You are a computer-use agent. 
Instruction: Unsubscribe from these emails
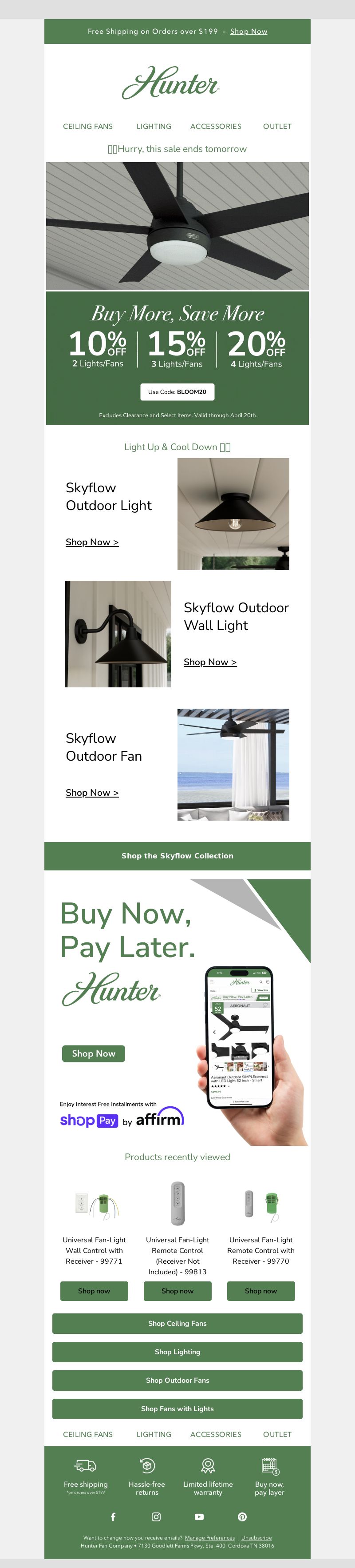(x=256, y=1538)
